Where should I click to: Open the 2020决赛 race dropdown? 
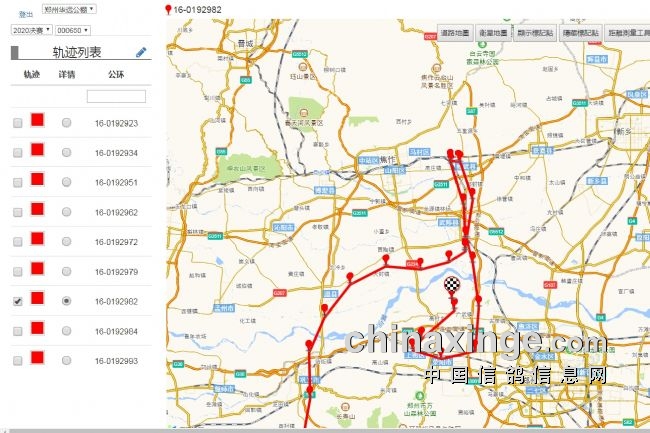pos(31,31)
